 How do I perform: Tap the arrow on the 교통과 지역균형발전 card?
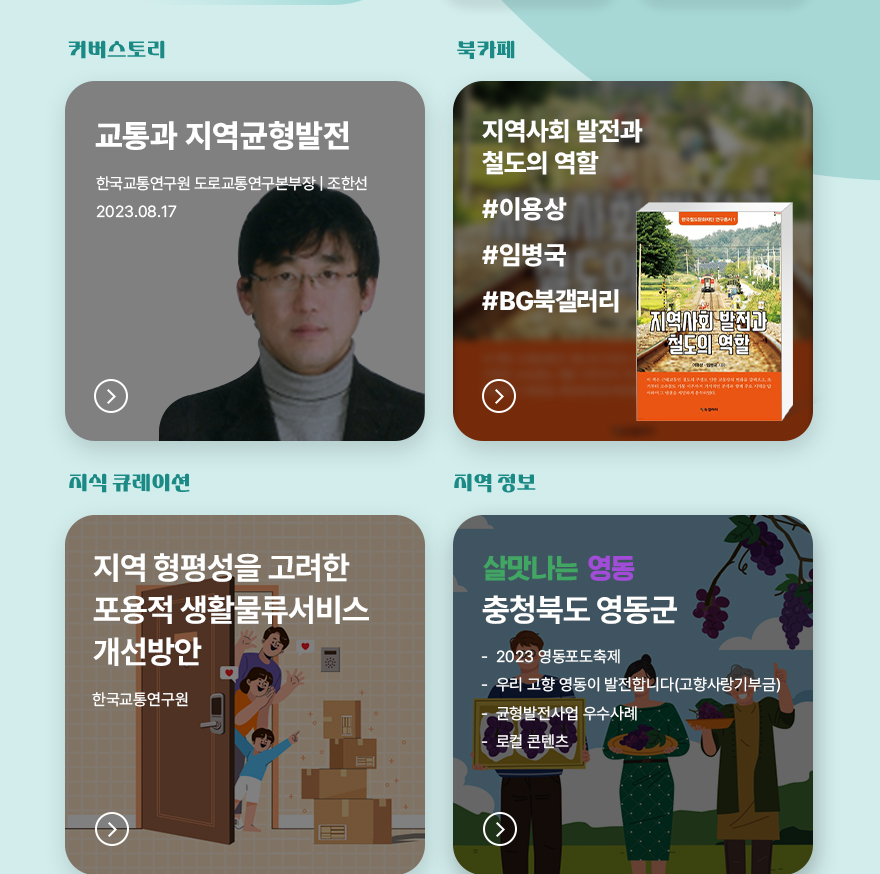click(x=111, y=396)
